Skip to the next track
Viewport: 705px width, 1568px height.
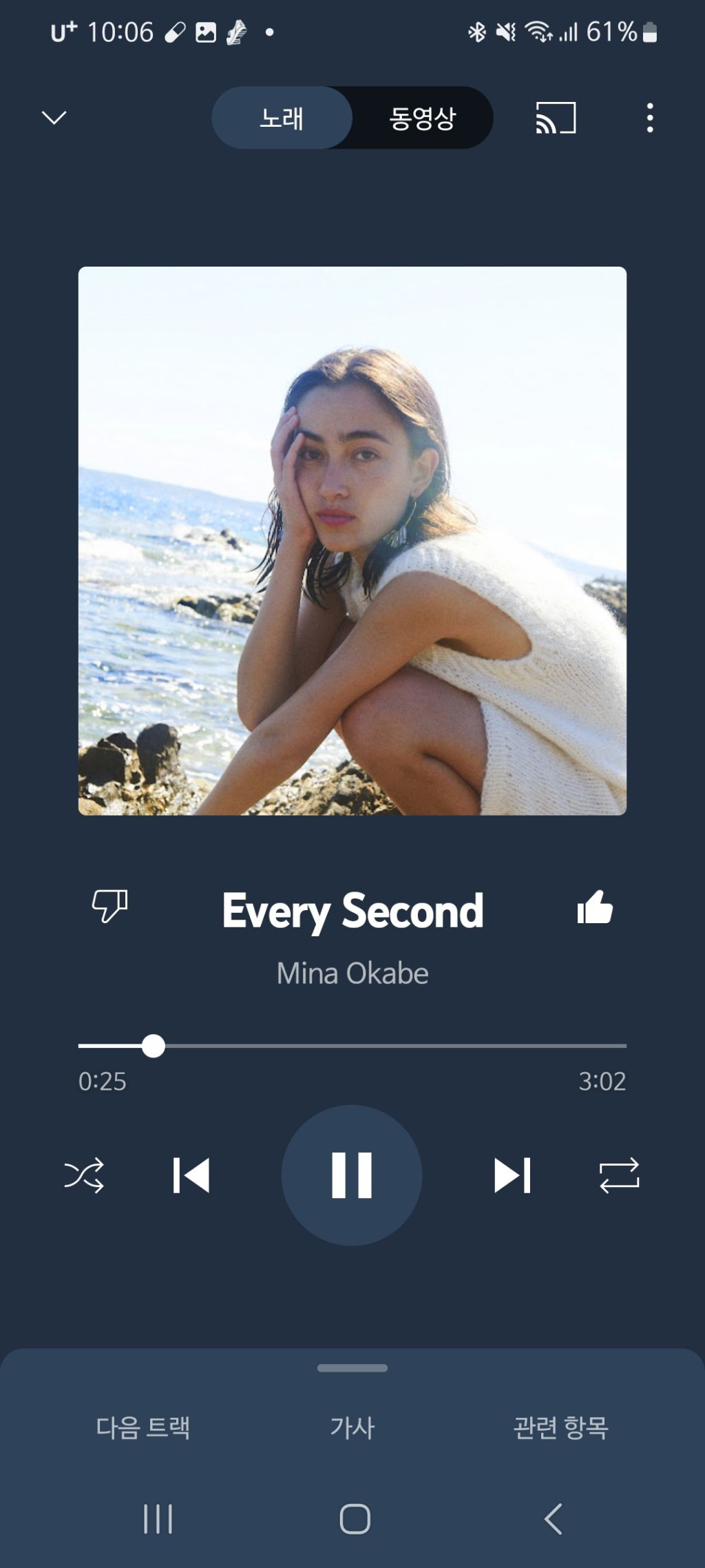512,1175
